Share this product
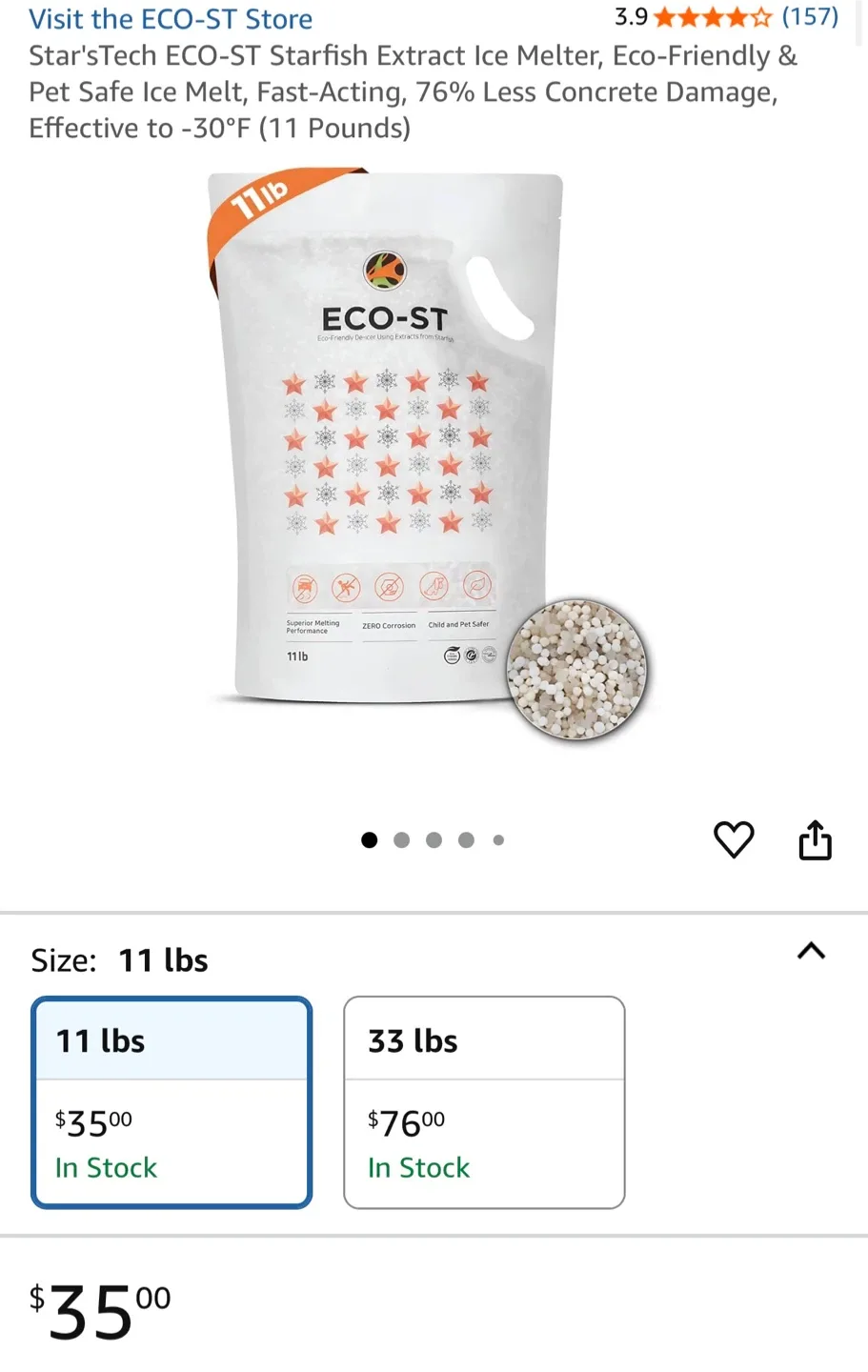This screenshot has height=1372, width=868. point(815,839)
